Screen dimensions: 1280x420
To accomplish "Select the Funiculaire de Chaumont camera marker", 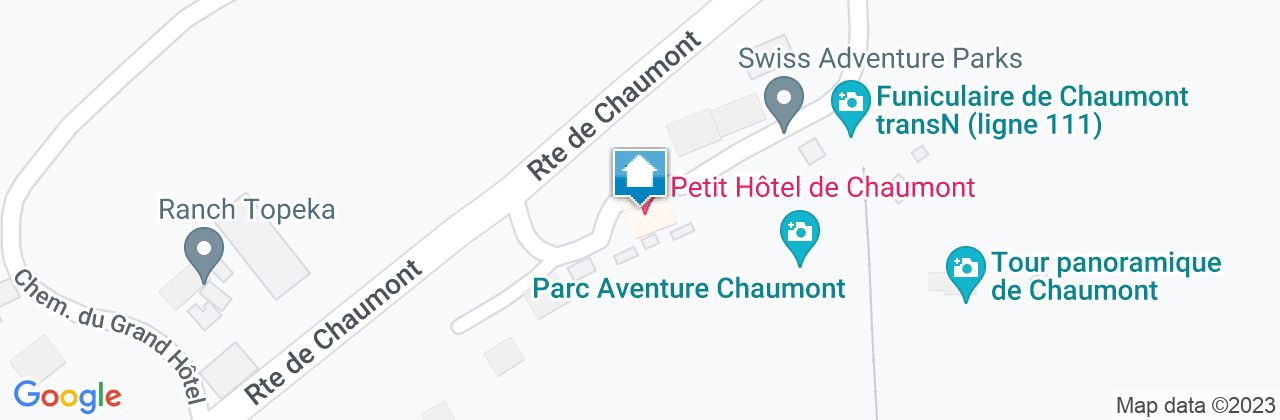I will point(851,102).
